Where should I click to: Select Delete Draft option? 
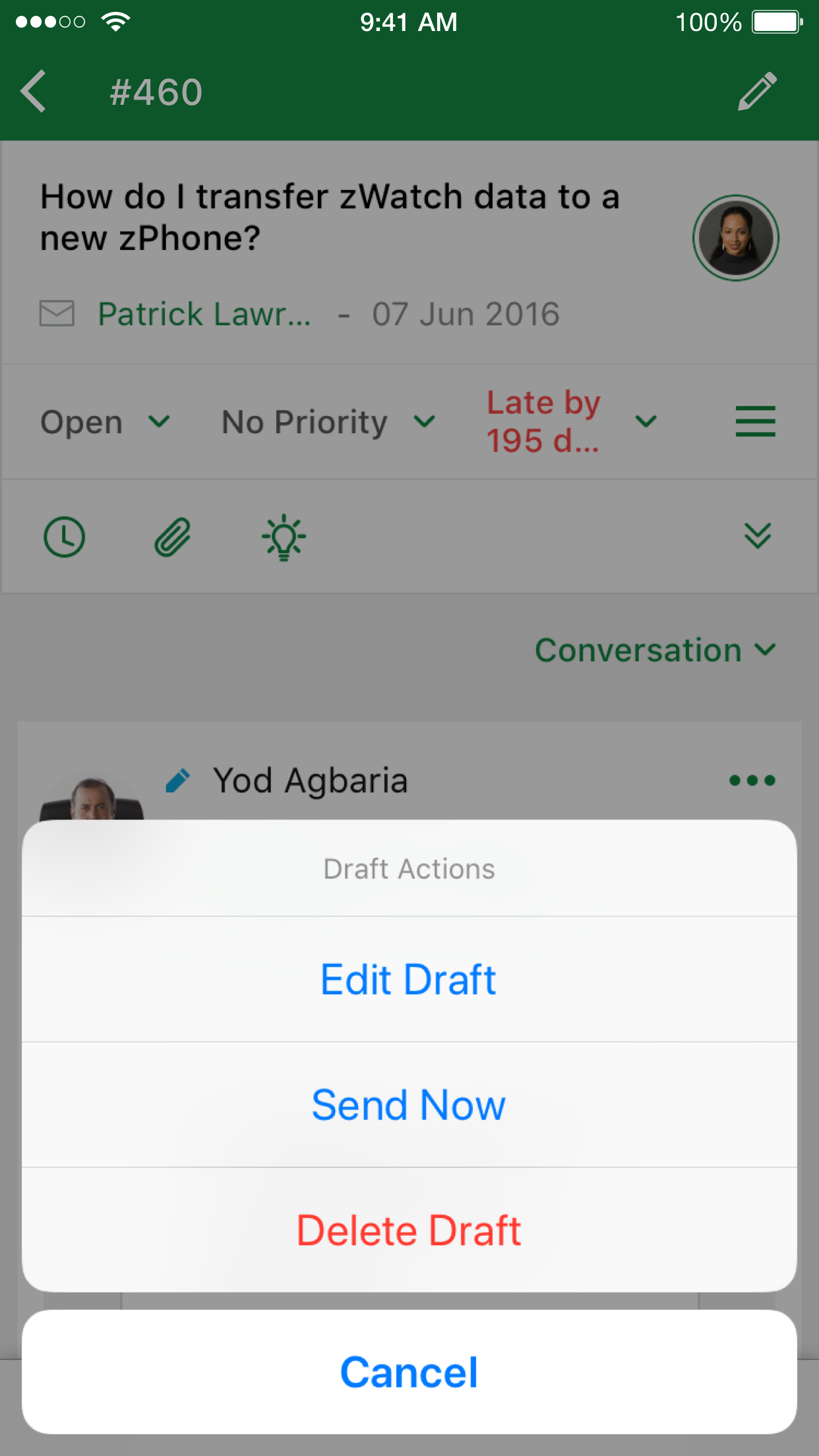[409, 1230]
